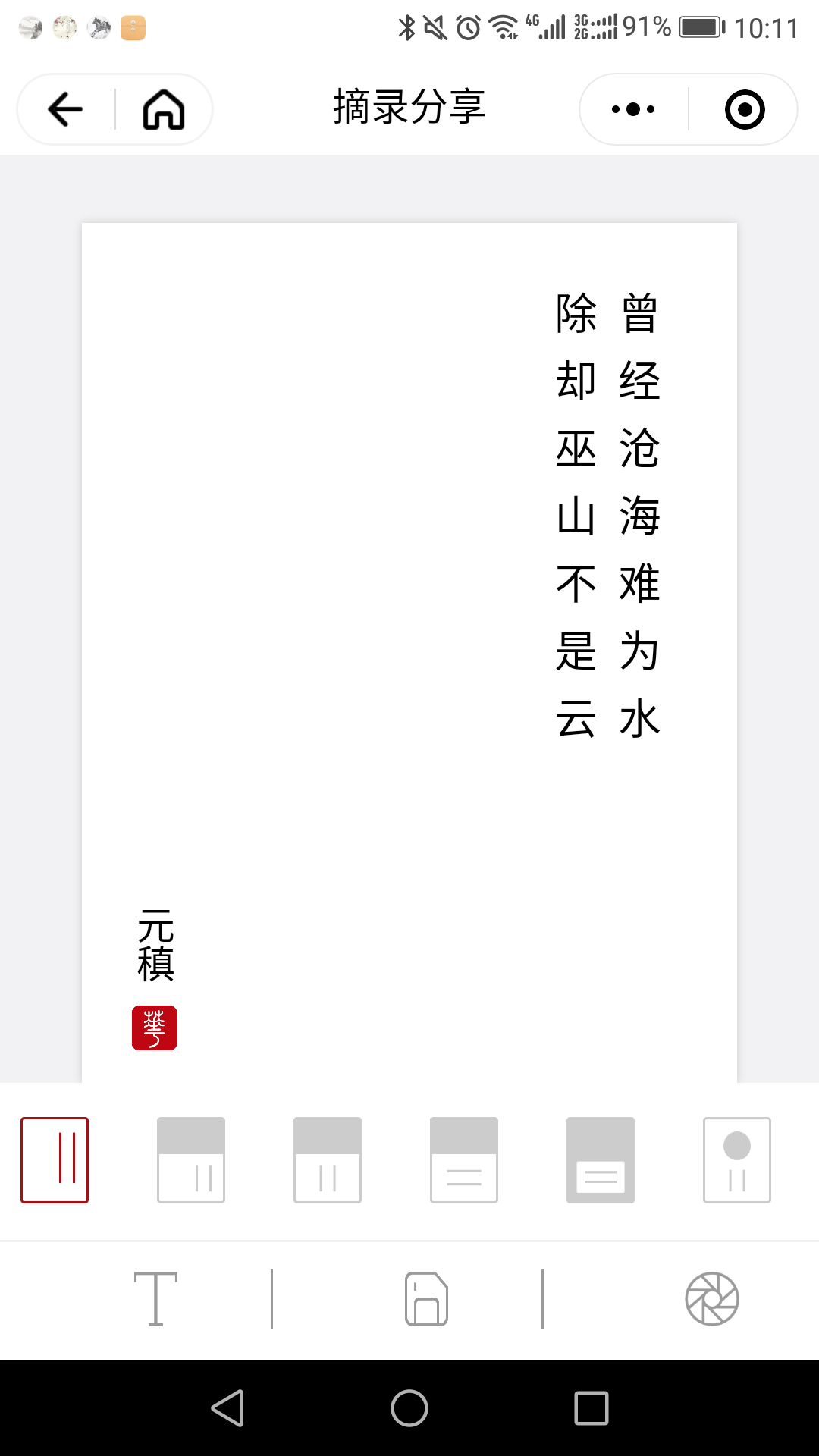Close the mini program via circle icon
The height and width of the screenshot is (1456, 819).
pyautogui.click(x=745, y=109)
